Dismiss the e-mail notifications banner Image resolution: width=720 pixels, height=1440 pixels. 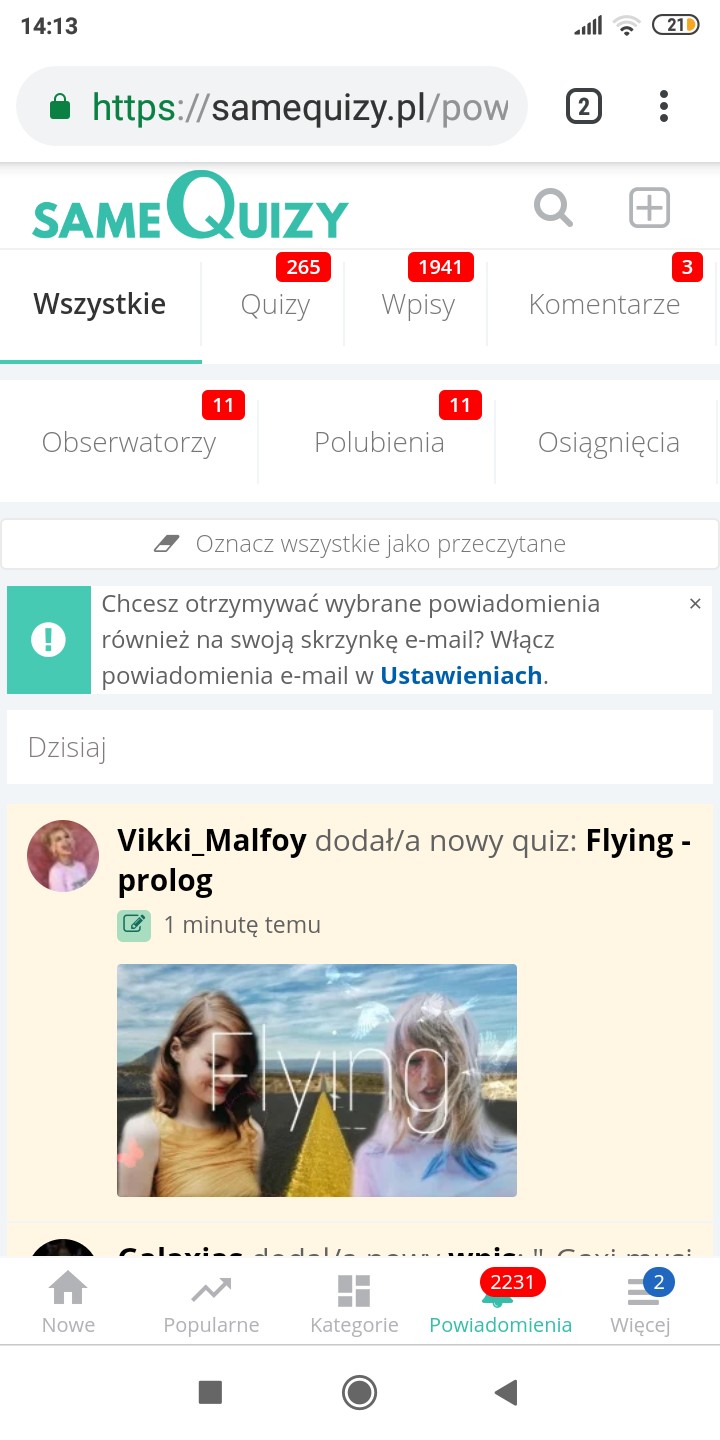pyautogui.click(x=695, y=604)
